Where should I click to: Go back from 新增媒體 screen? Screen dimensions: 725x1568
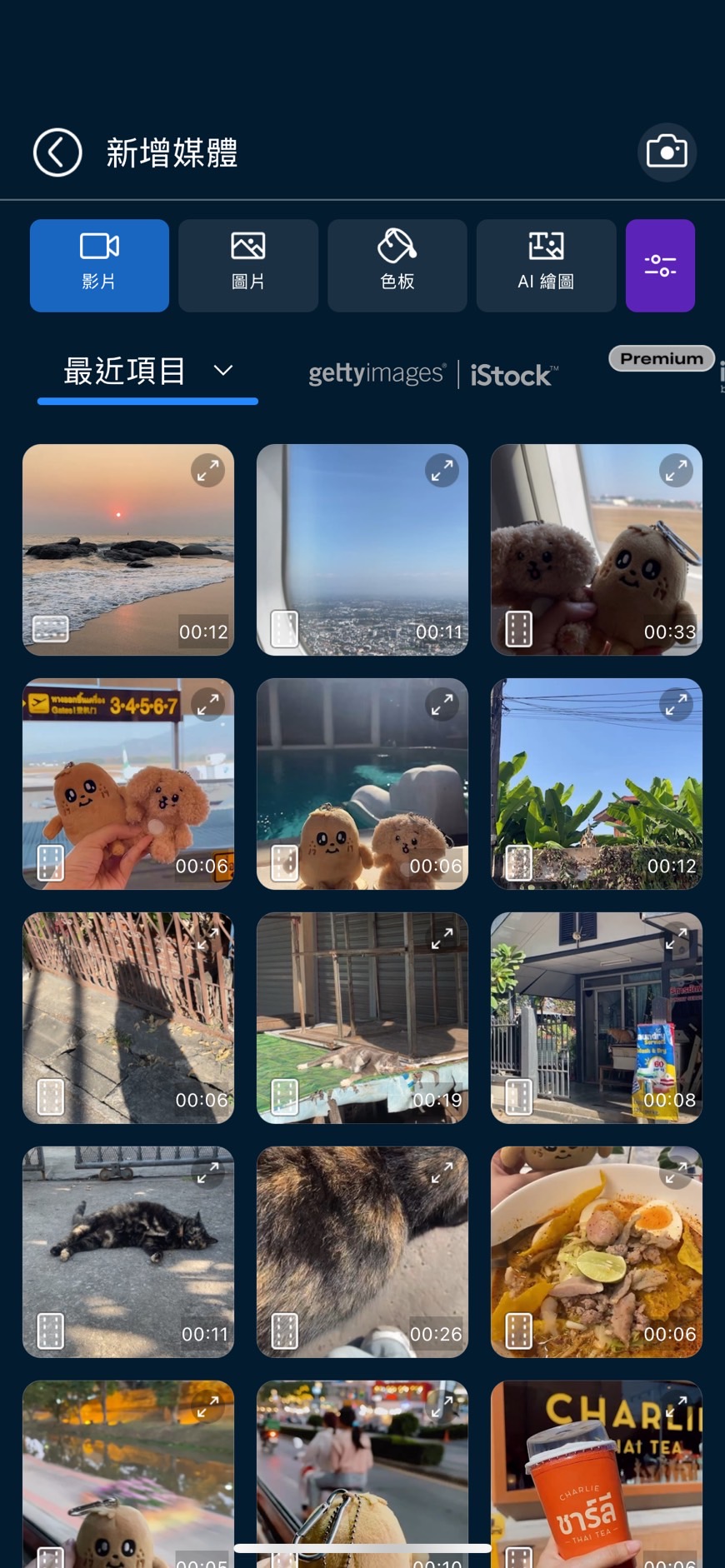pos(57,152)
